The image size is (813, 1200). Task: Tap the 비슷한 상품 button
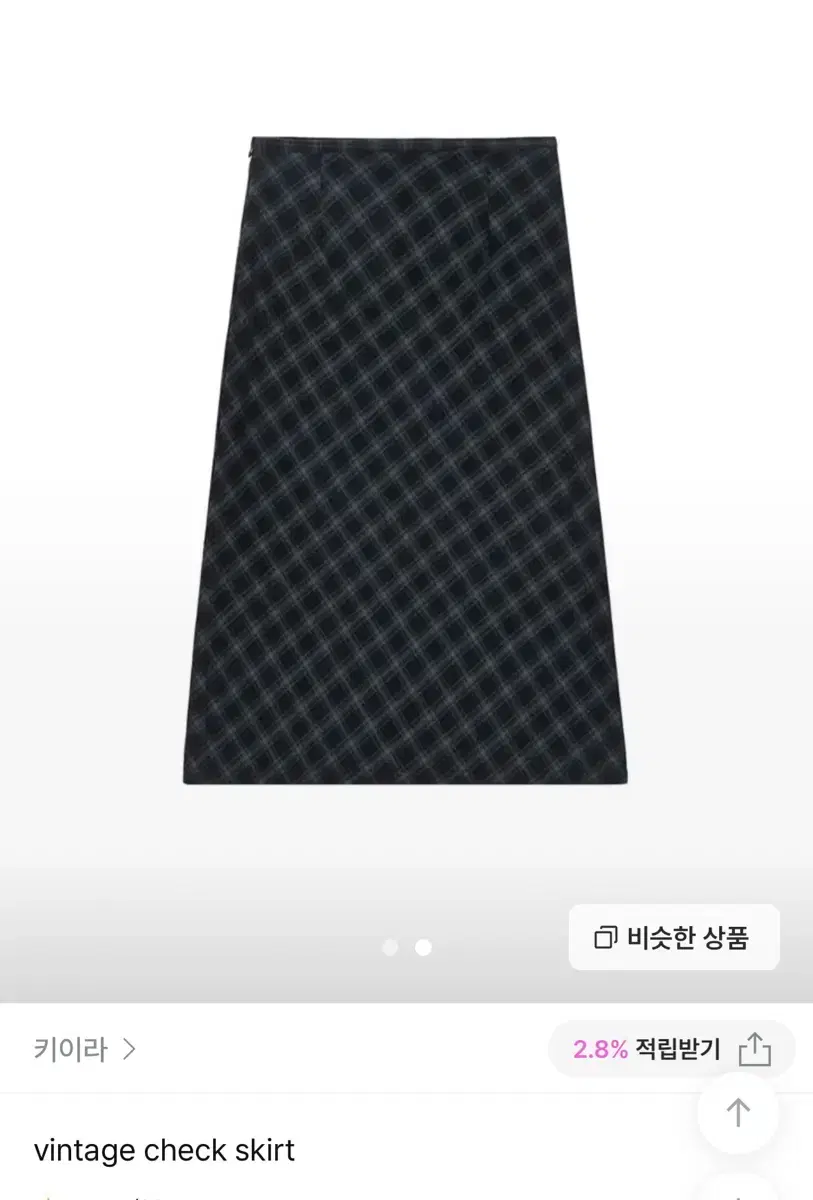point(673,937)
